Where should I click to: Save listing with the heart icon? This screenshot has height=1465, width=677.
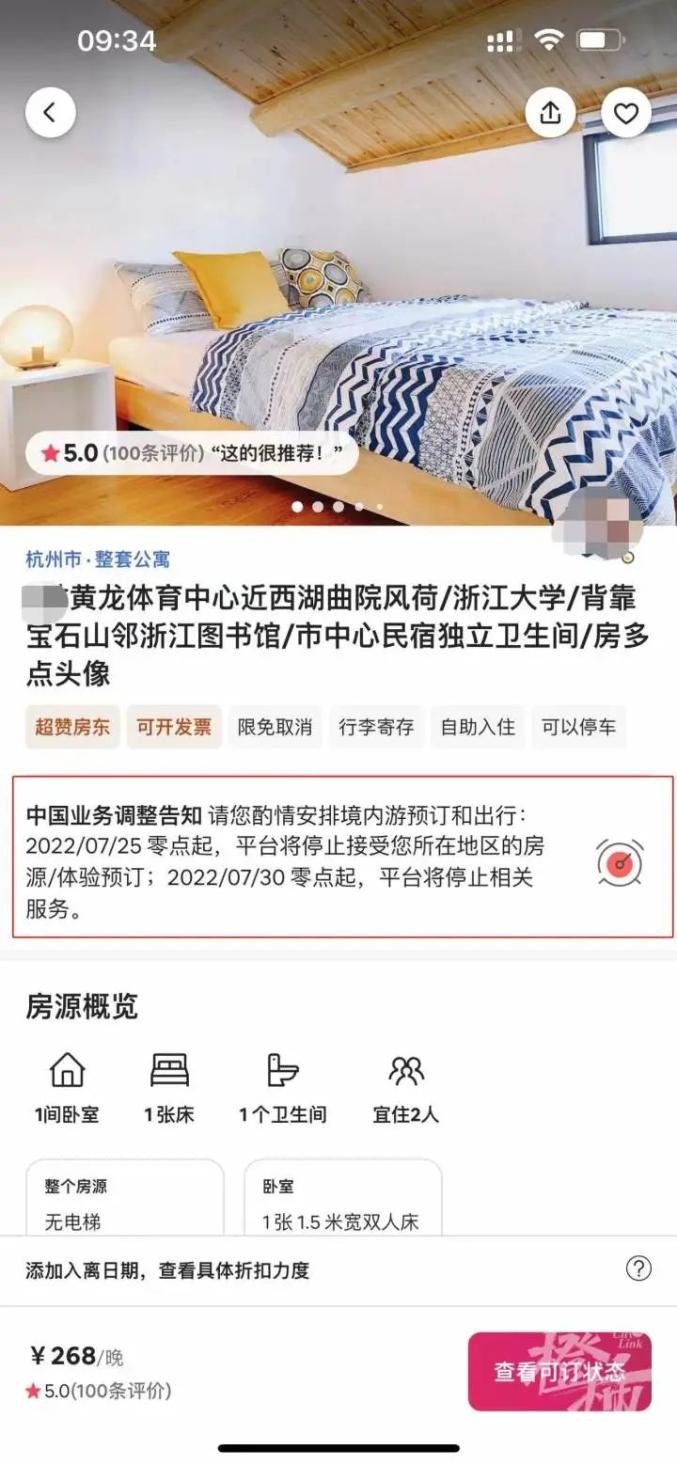(626, 113)
